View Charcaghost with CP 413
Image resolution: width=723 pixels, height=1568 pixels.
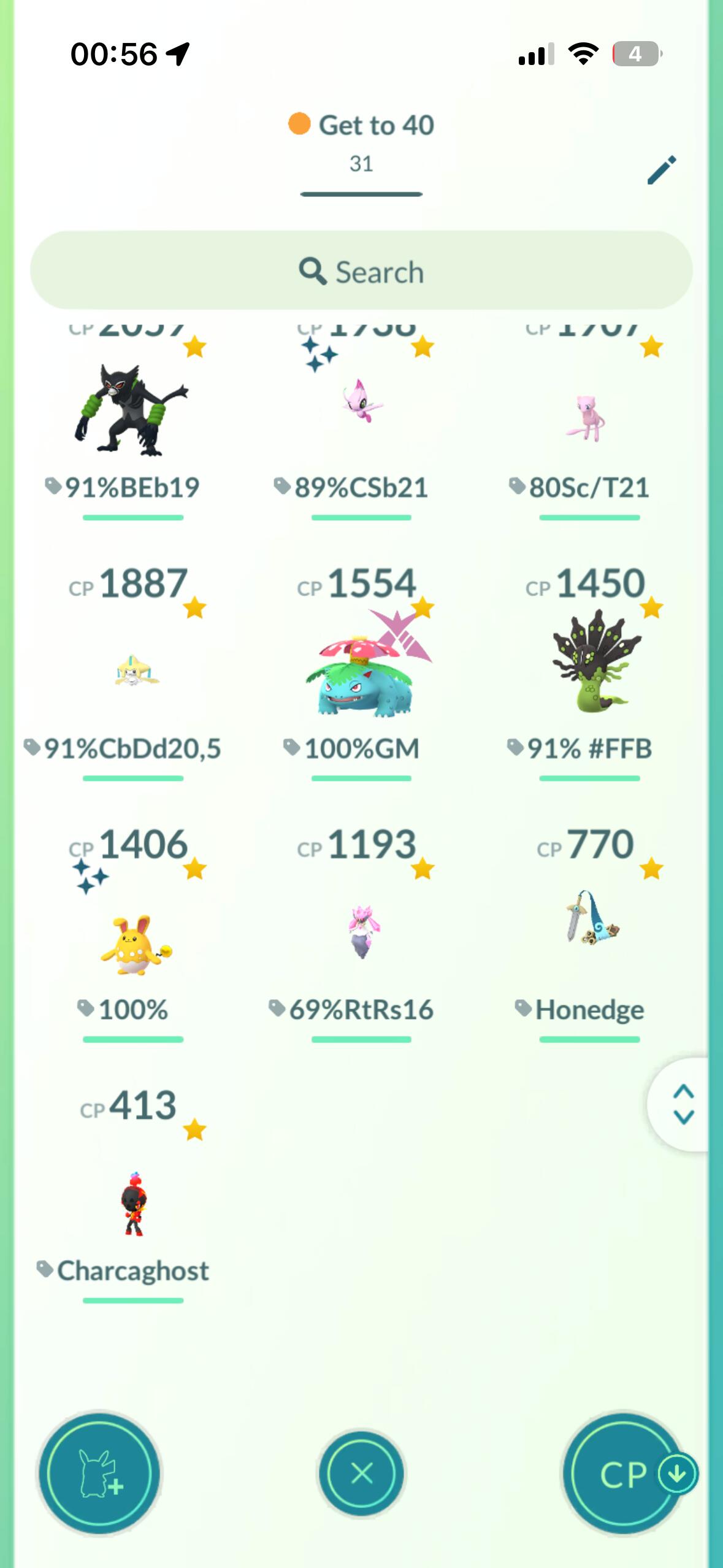(132, 1202)
